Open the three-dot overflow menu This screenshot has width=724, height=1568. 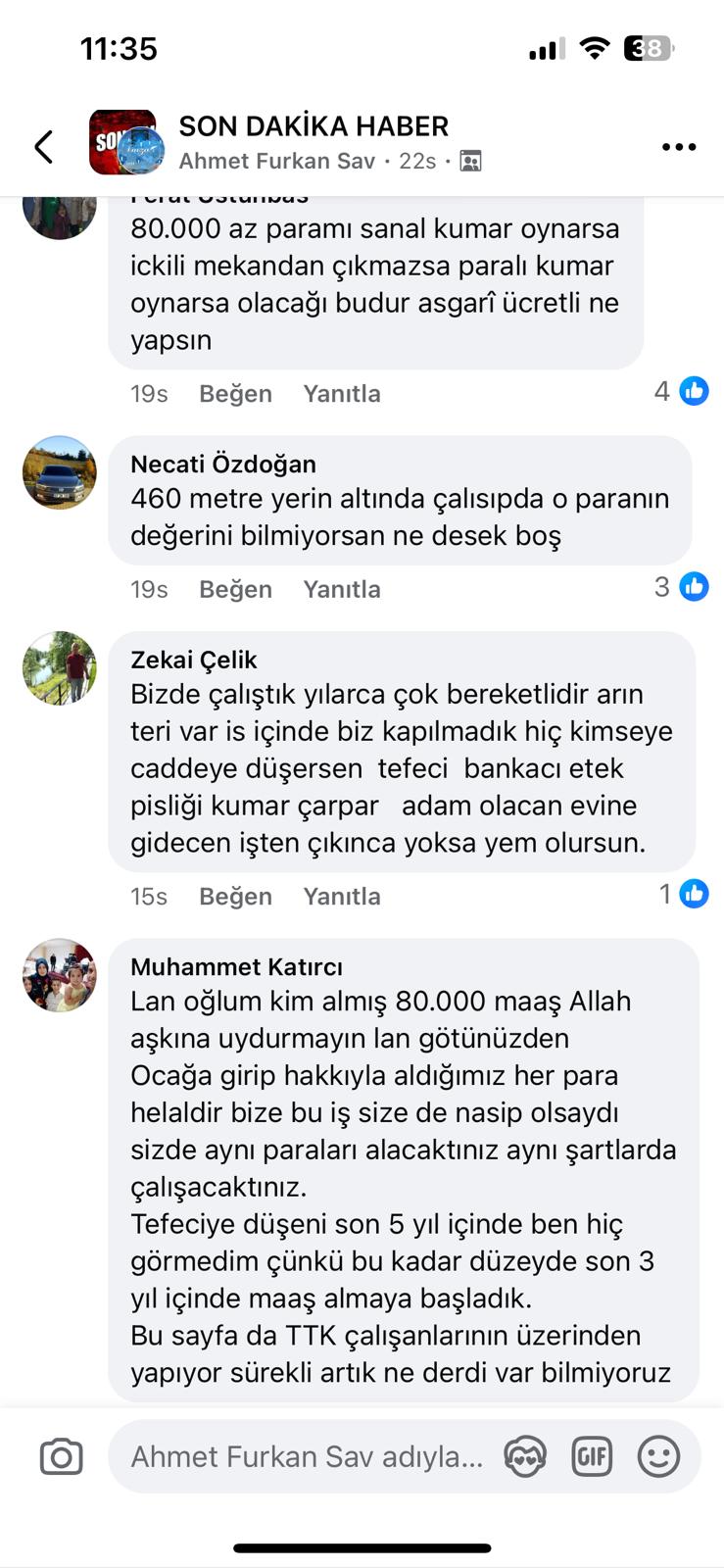678,147
